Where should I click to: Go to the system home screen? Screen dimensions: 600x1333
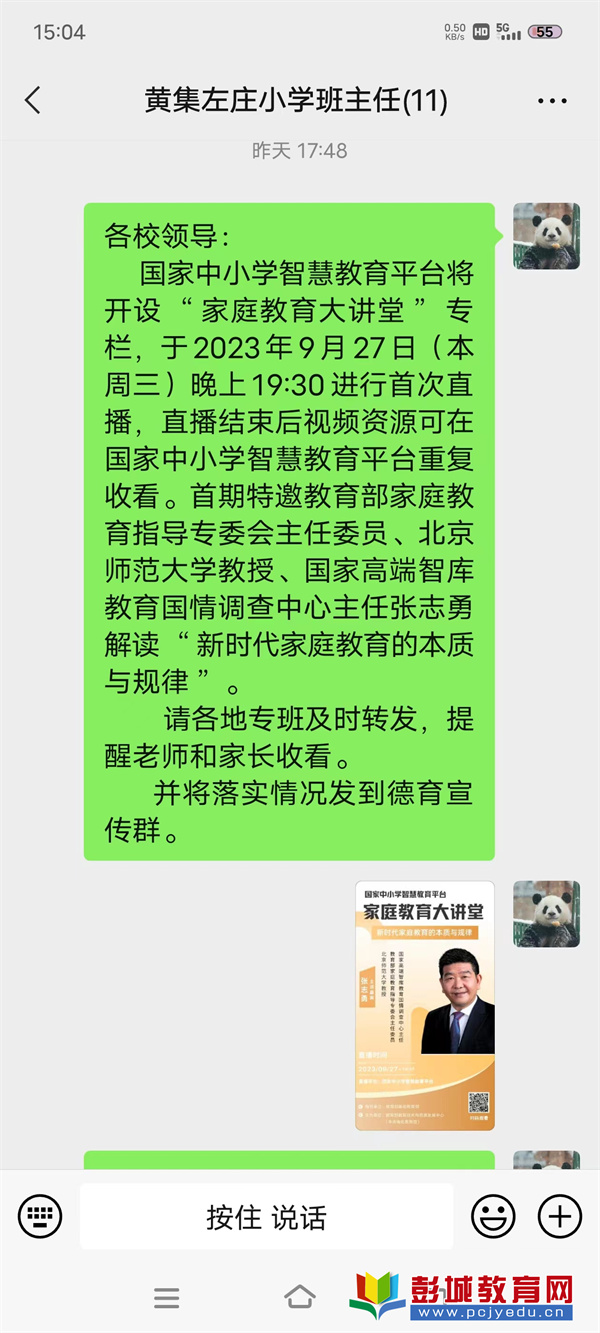click(x=300, y=1298)
